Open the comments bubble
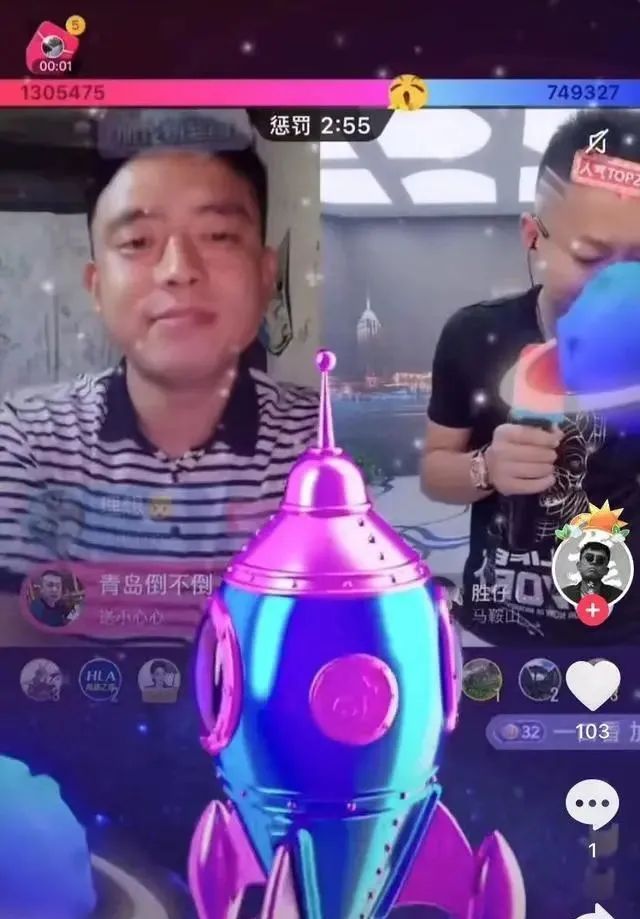This screenshot has height=919, width=640. pyautogui.click(x=592, y=803)
